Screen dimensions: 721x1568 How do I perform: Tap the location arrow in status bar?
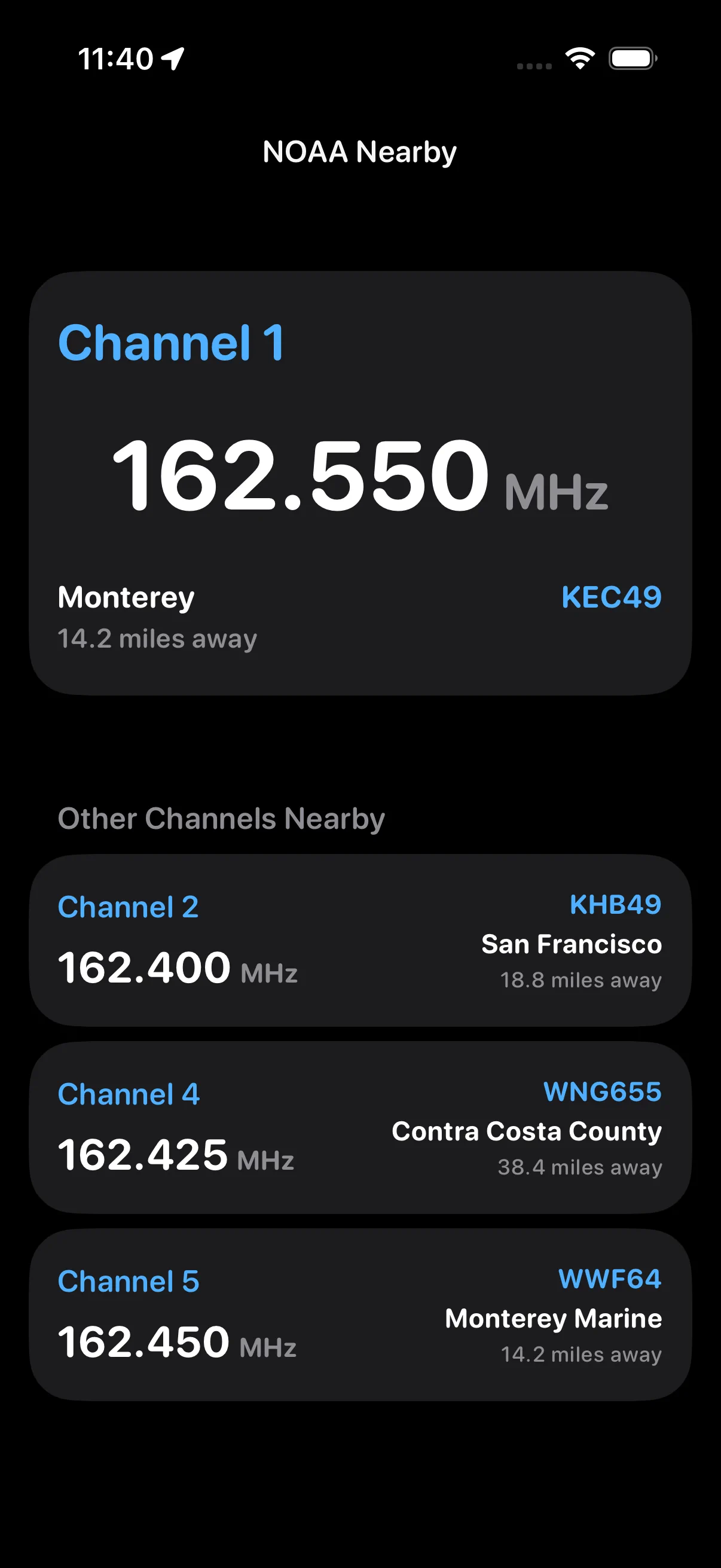coord(172,58)
